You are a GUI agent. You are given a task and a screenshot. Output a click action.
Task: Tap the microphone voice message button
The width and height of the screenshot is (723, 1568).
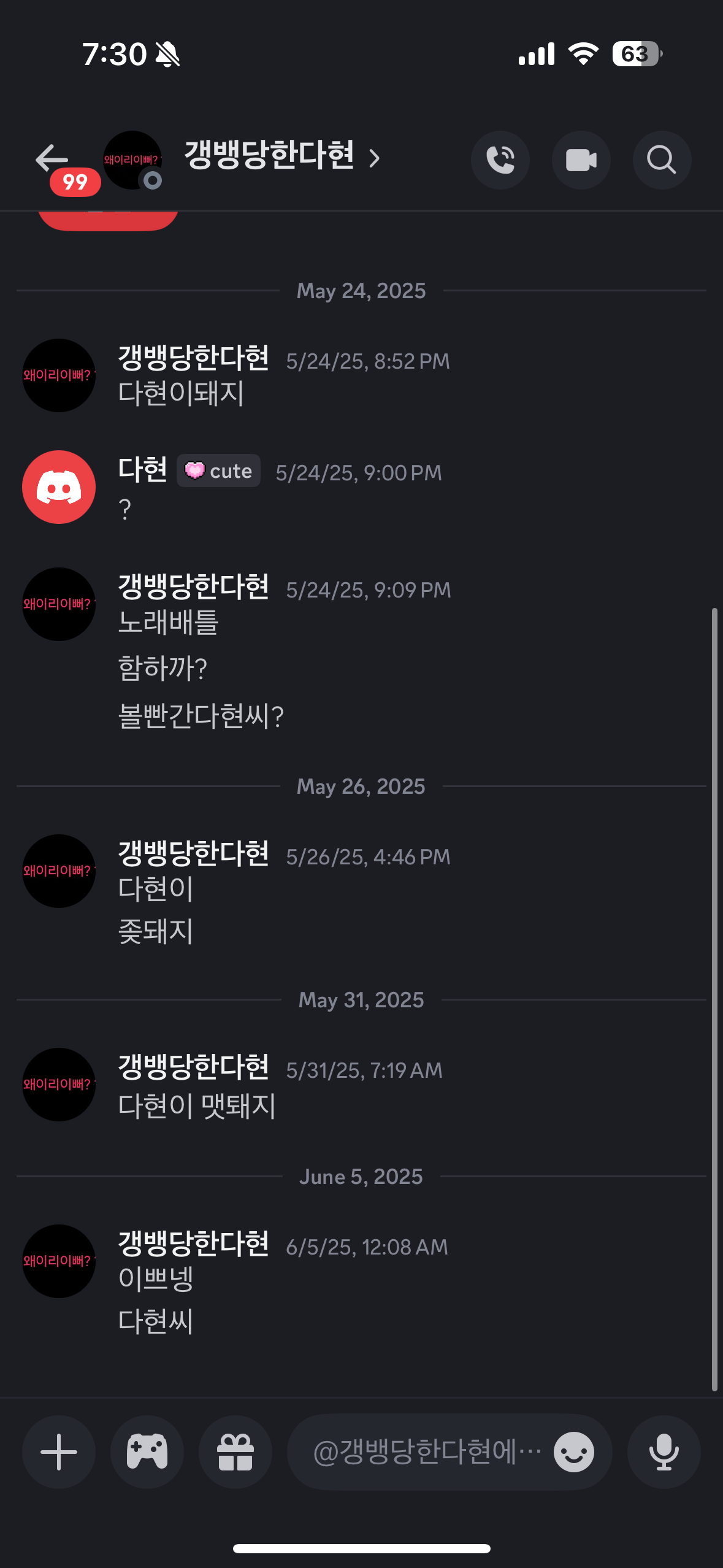click(x=664, y=1452)
